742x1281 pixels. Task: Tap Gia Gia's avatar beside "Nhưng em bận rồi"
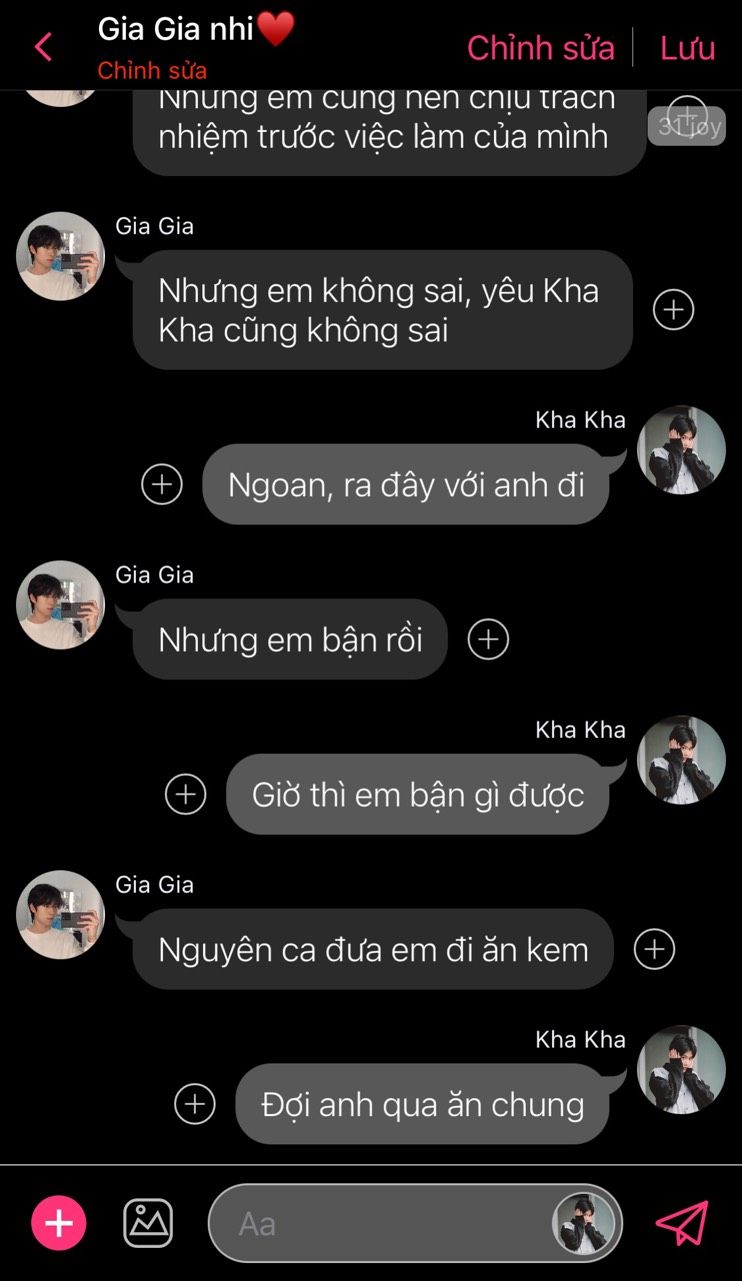point(61,605)
